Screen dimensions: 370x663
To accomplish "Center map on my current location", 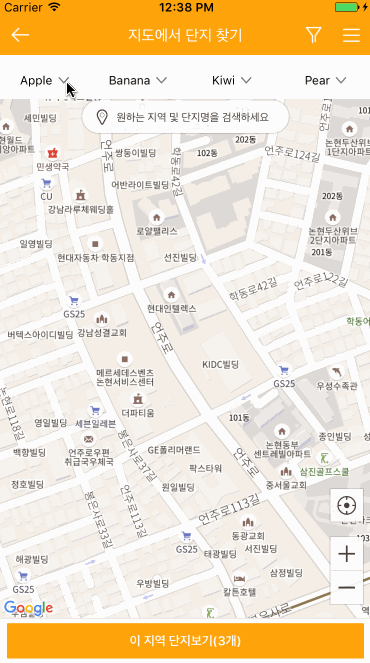I will pos(347,505).
